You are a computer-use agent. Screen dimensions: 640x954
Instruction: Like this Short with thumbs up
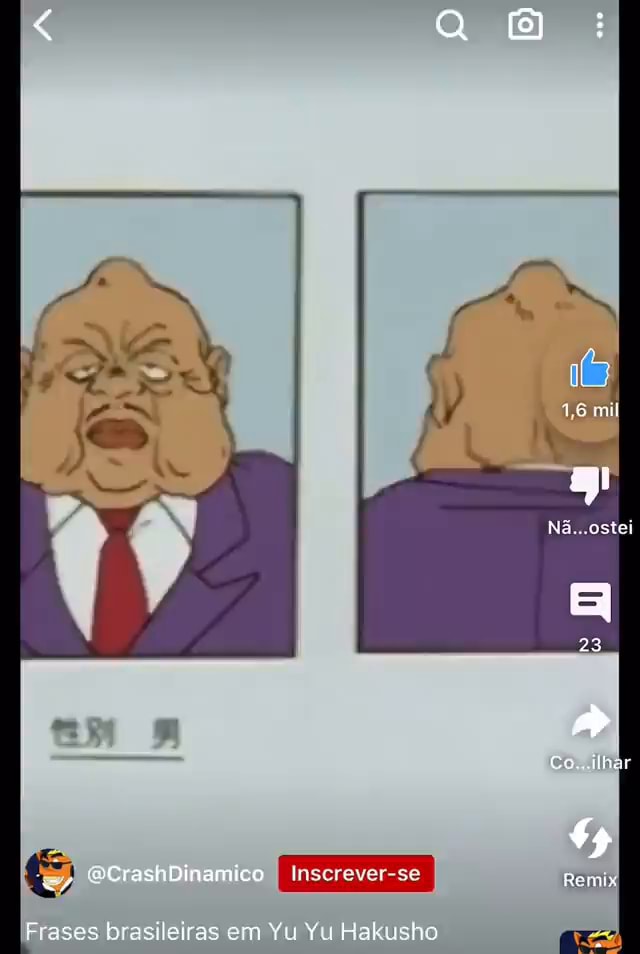click(x=590, y=371)
